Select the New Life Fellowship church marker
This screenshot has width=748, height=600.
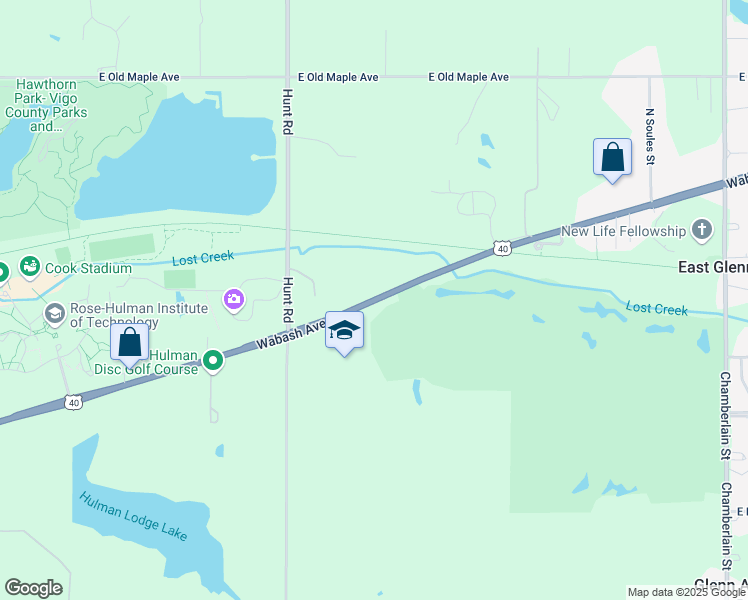tap(702, 231)
